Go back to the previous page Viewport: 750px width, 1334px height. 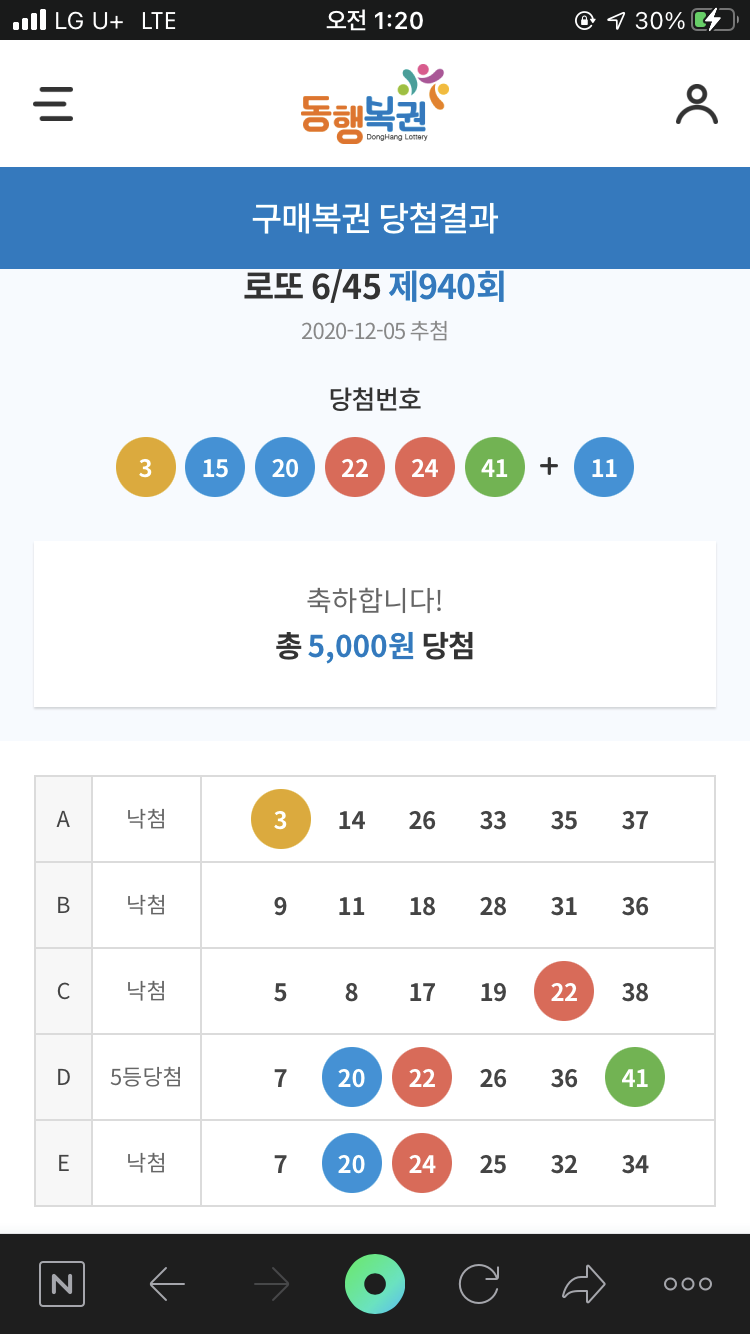pyautogui.click(x=167, y=1284)
